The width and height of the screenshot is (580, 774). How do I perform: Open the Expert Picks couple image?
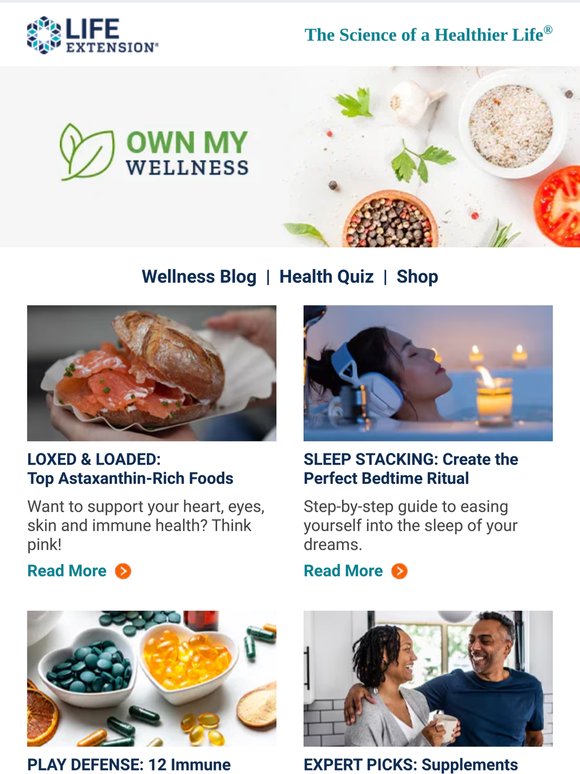click(x=428, y=678)
